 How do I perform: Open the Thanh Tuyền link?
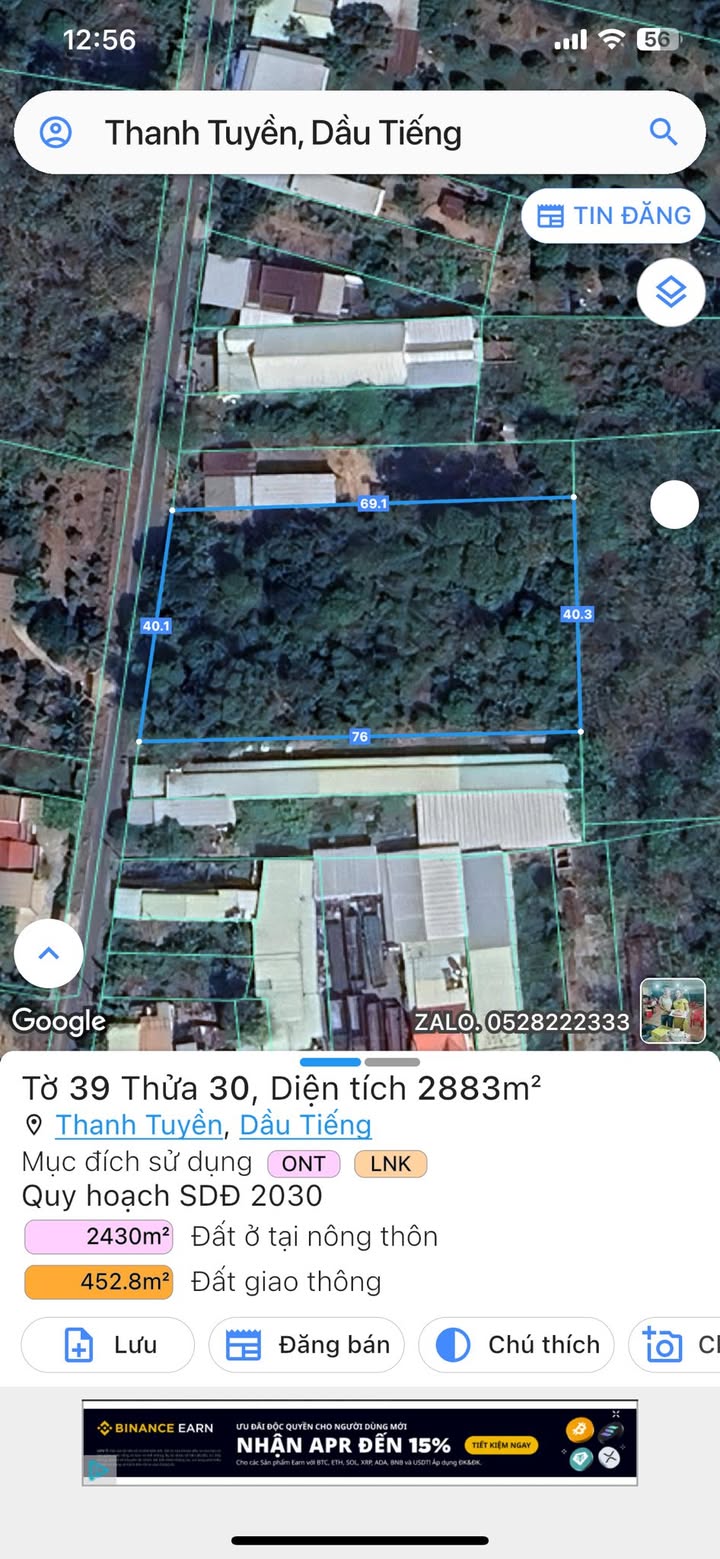(138, 1125)
